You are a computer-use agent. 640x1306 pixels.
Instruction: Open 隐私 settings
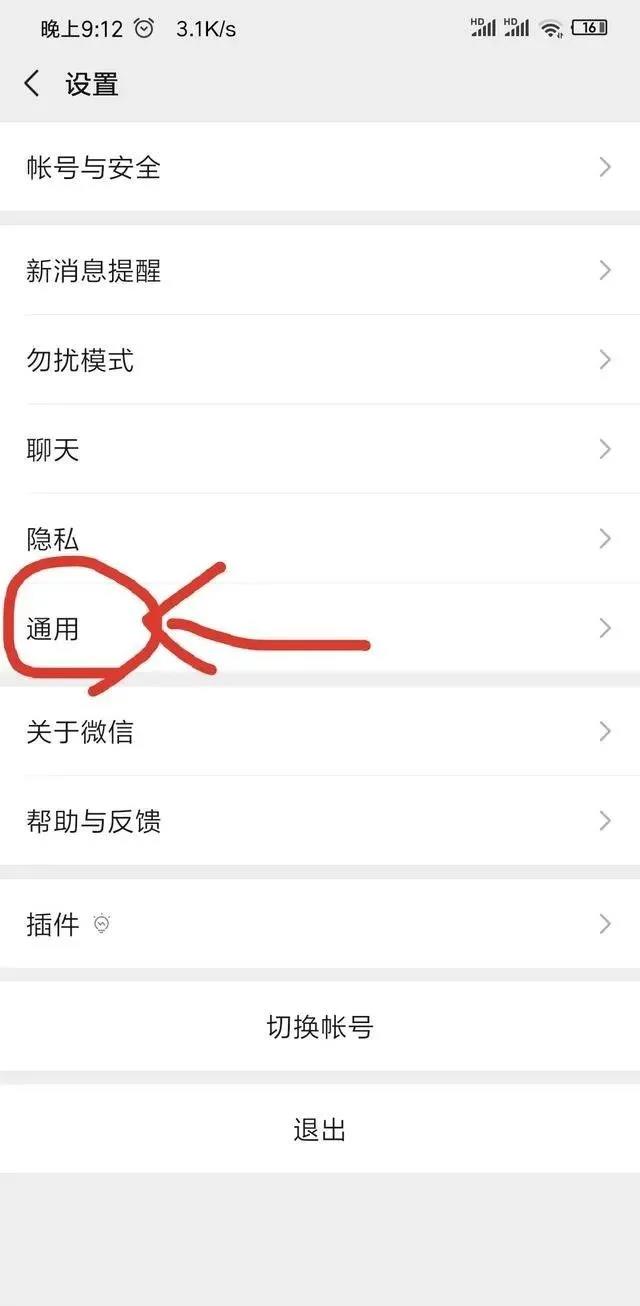coord(320,539)
